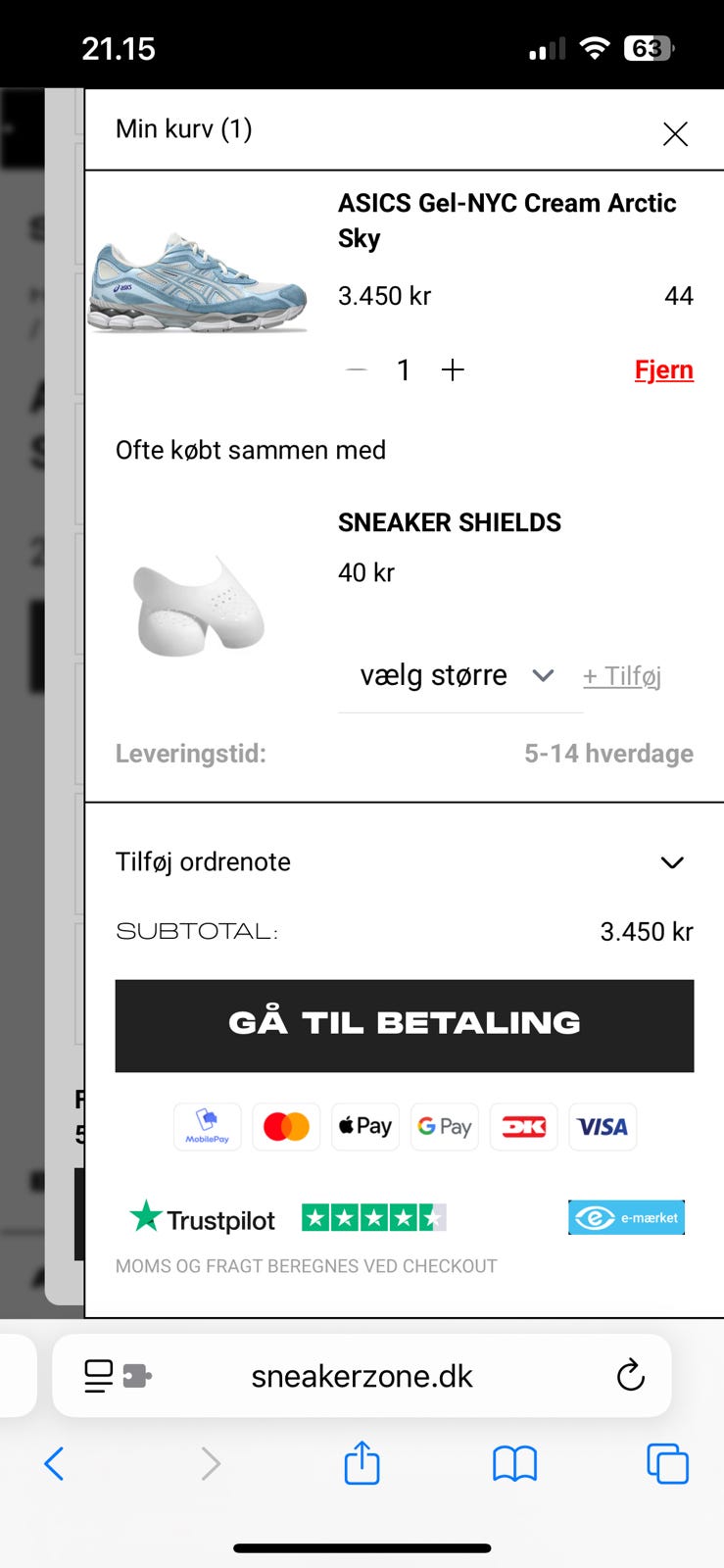The width and height of the screenshot is (724, 1568).
Task: Increase quantity with the plus stepper
Action: (453, 369)
